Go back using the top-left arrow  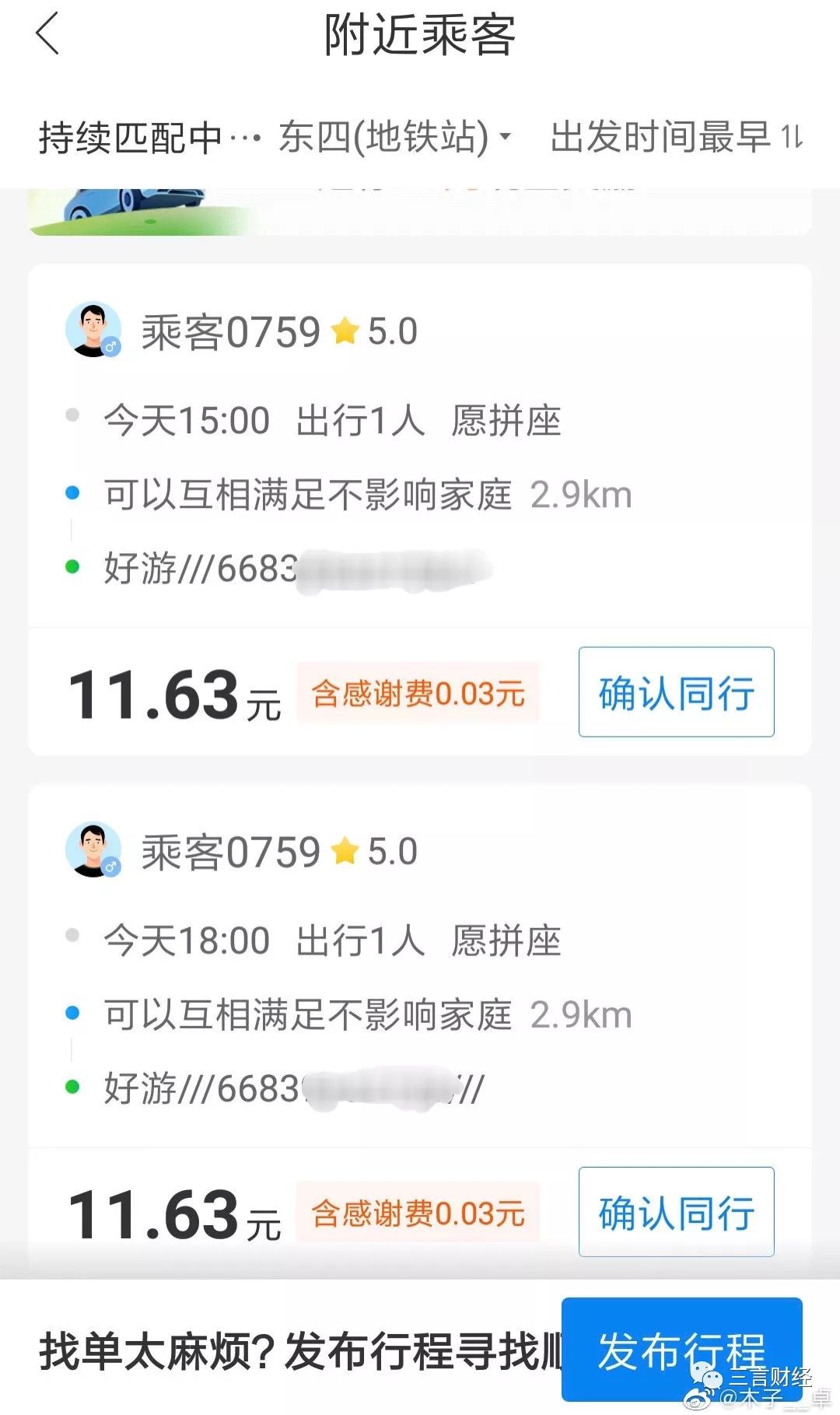point(47,35)
